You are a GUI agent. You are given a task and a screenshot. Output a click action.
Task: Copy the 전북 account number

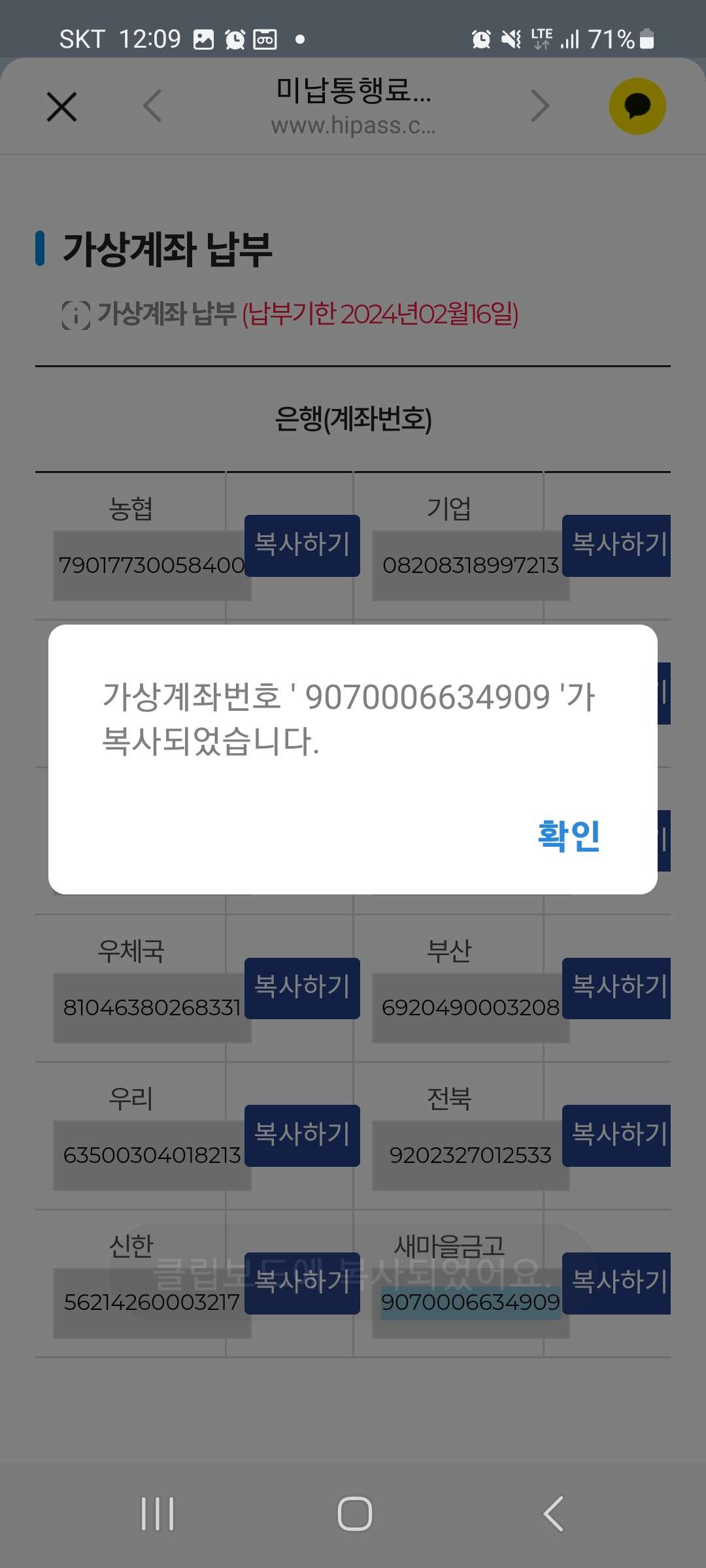(x=616, y=1135)
